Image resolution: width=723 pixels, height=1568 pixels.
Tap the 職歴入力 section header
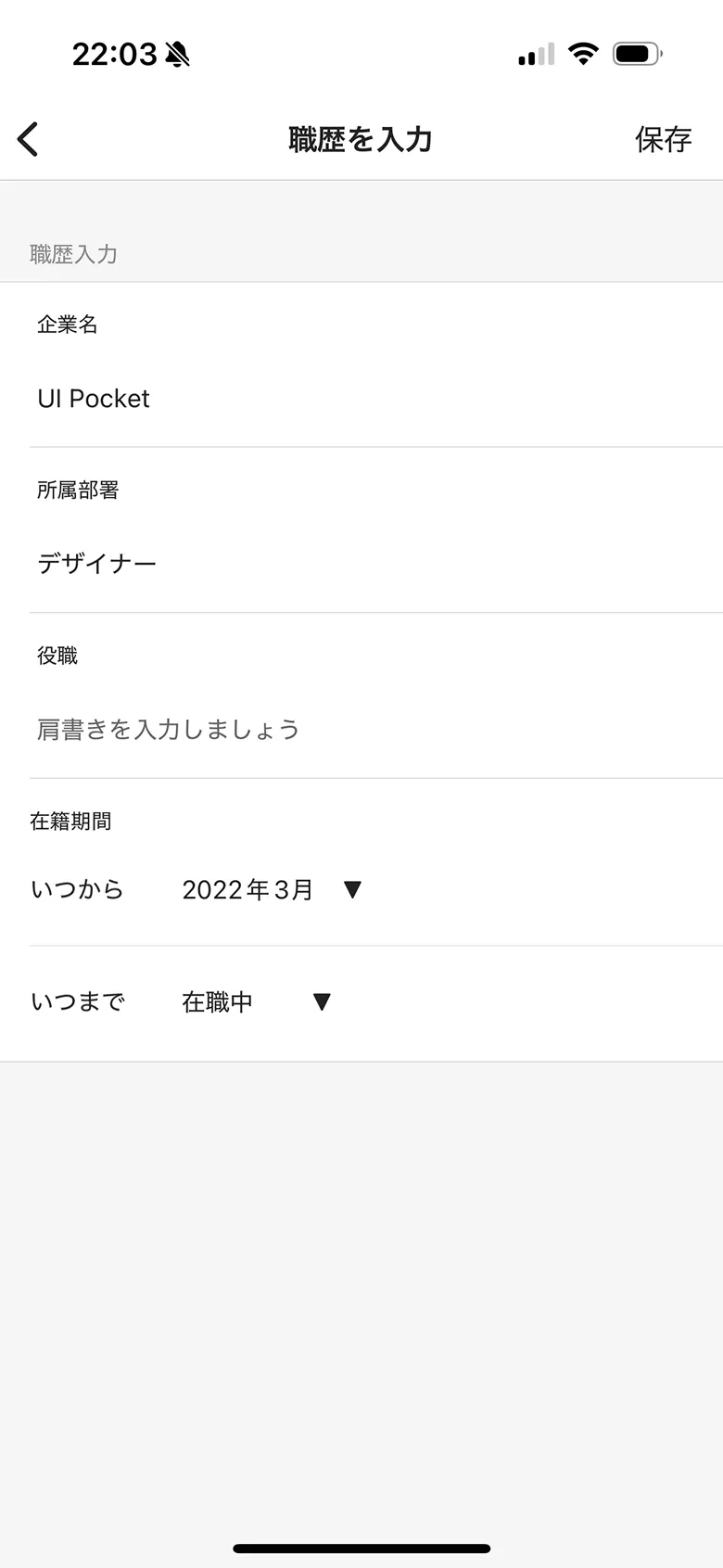click(72, 253)
